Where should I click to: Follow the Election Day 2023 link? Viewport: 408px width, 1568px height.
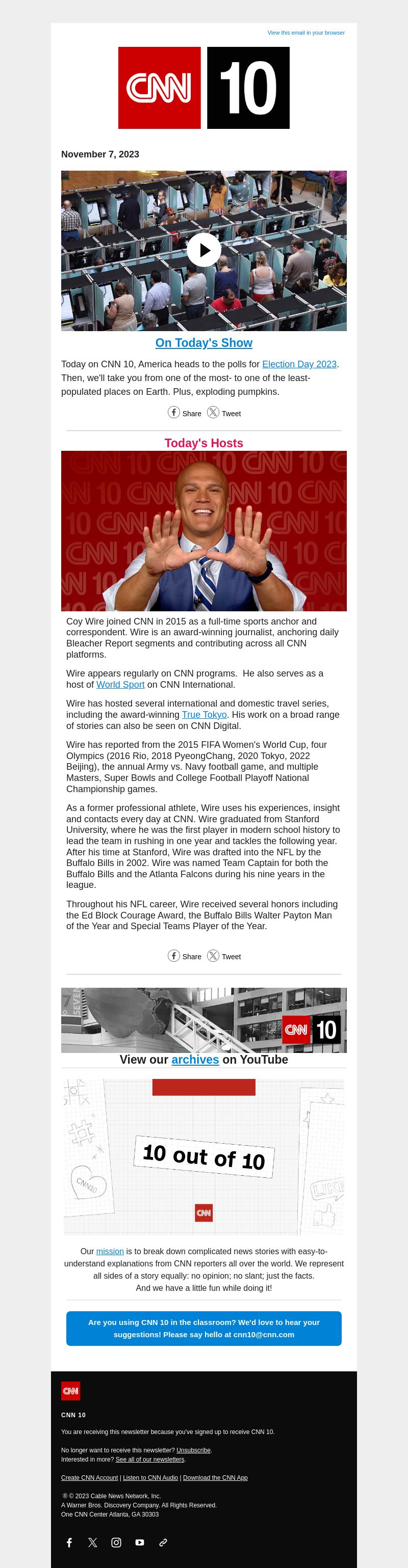click(x=299, y=364)
